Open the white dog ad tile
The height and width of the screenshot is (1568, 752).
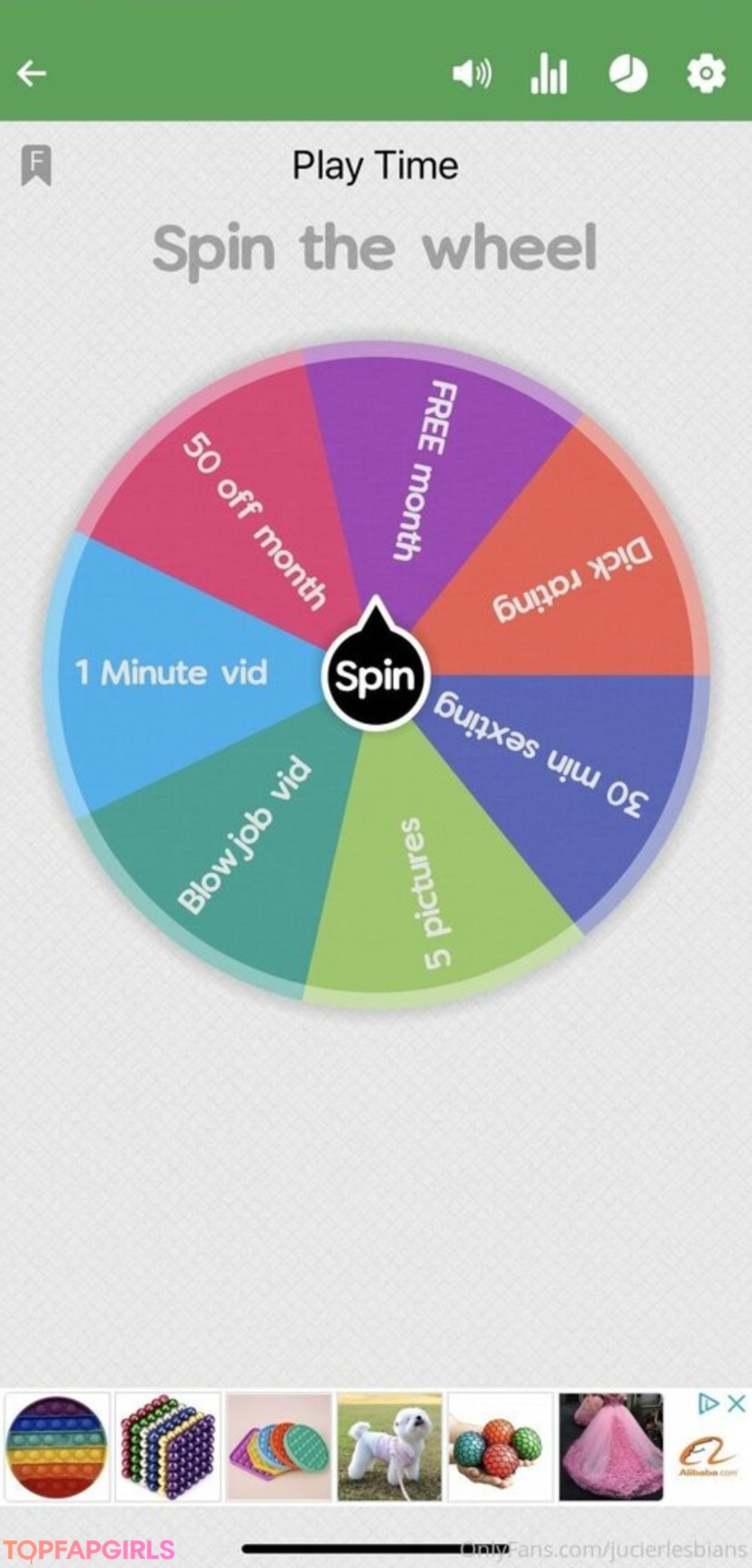[x=389, y=1447]
